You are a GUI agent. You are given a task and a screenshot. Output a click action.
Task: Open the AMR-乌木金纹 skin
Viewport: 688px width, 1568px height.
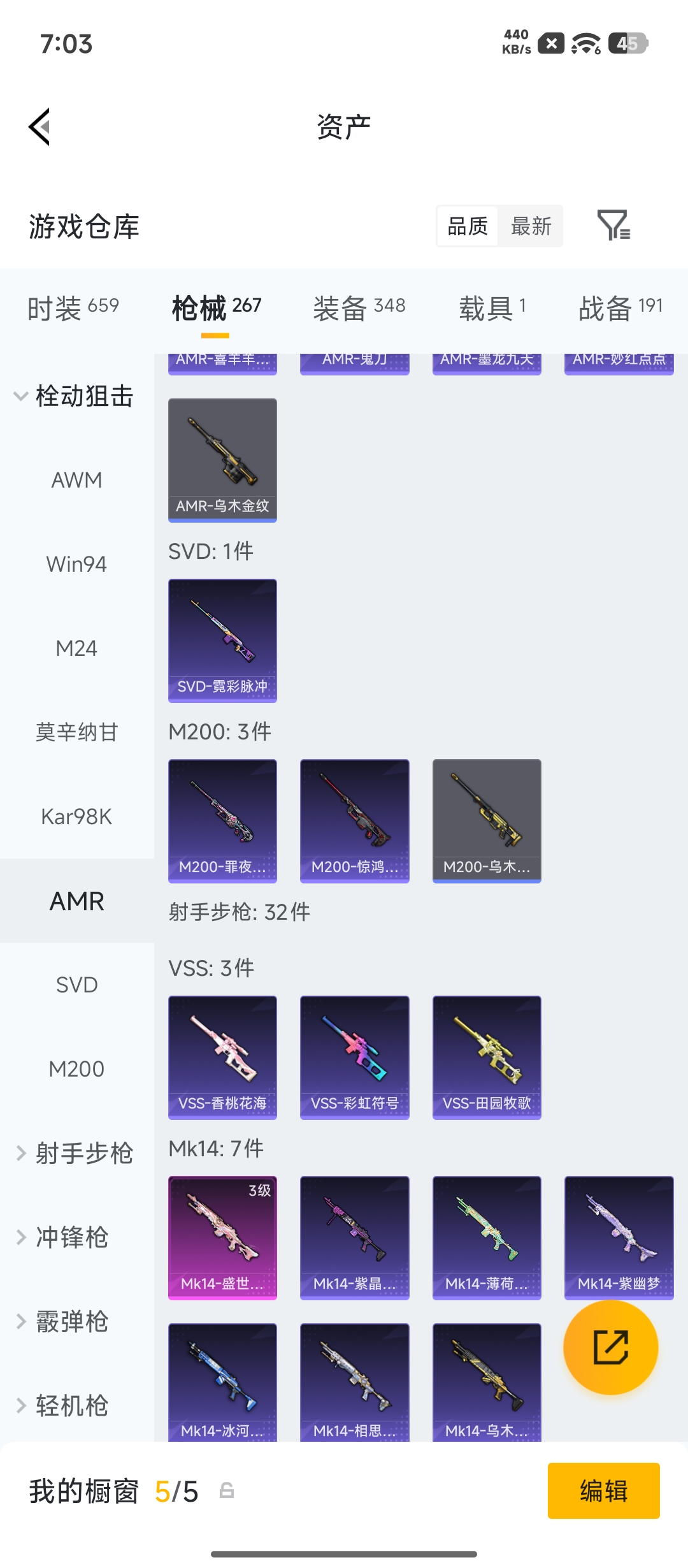pyautogui.click(x=222, y=460)
